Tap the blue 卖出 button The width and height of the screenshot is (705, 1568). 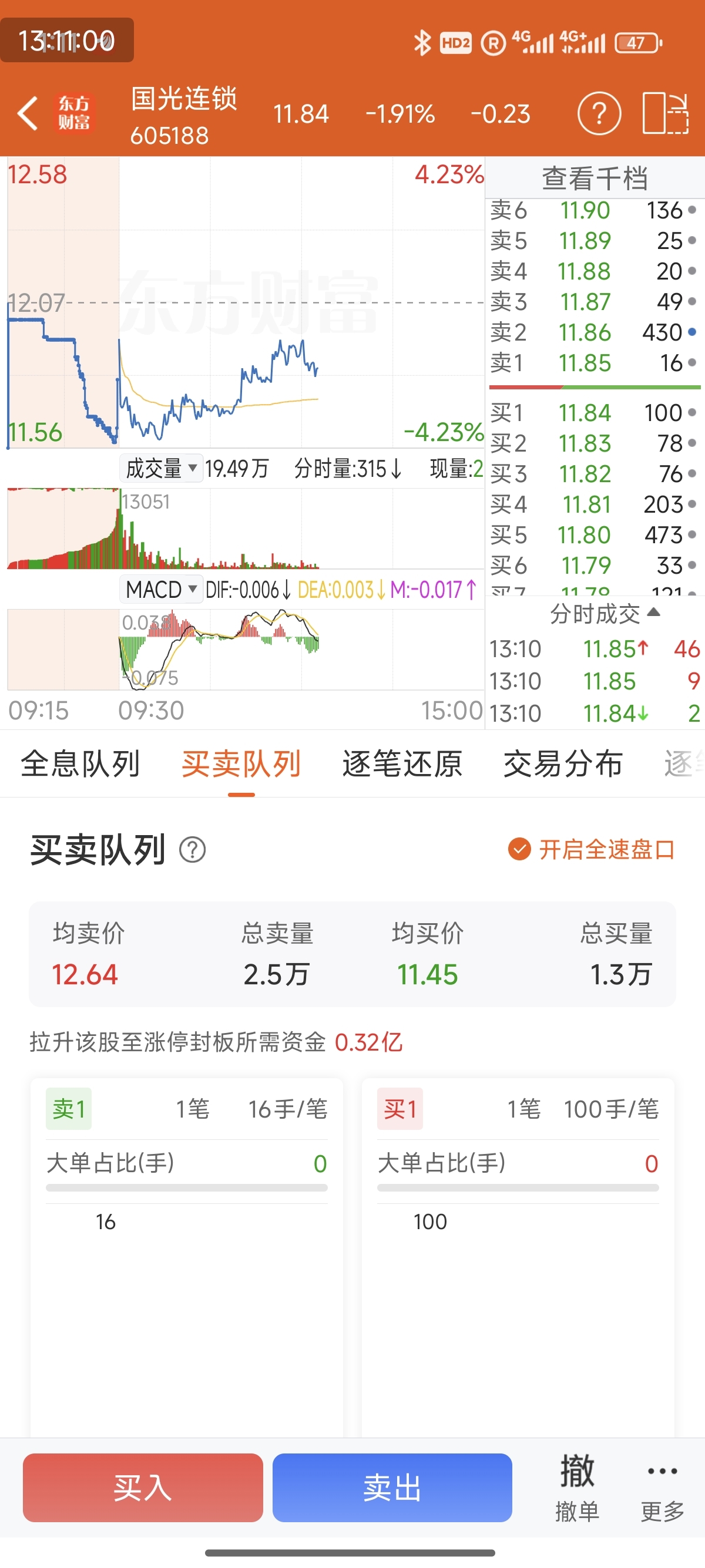392,1487
